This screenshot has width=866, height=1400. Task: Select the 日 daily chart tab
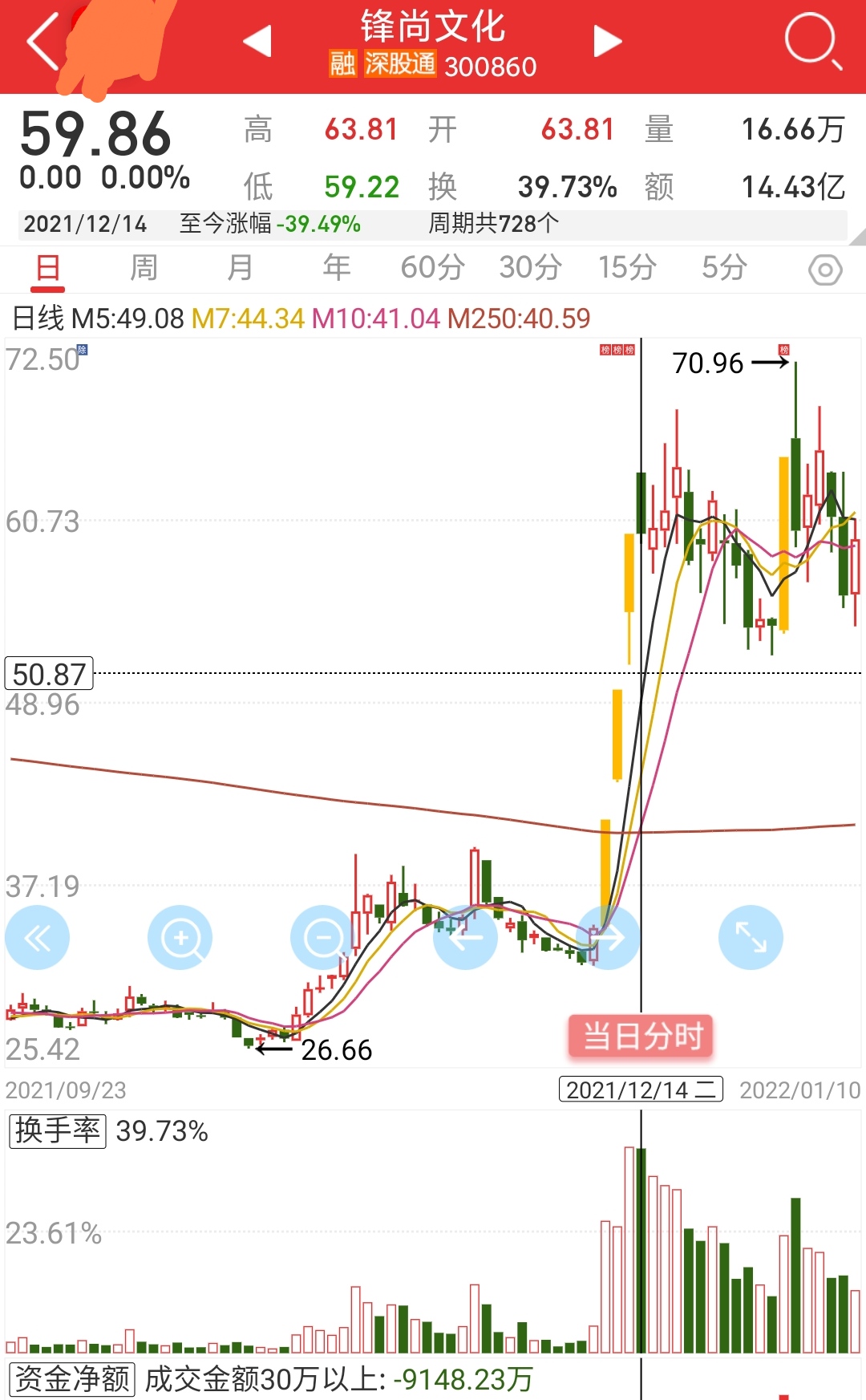click(x=48, y=268)
